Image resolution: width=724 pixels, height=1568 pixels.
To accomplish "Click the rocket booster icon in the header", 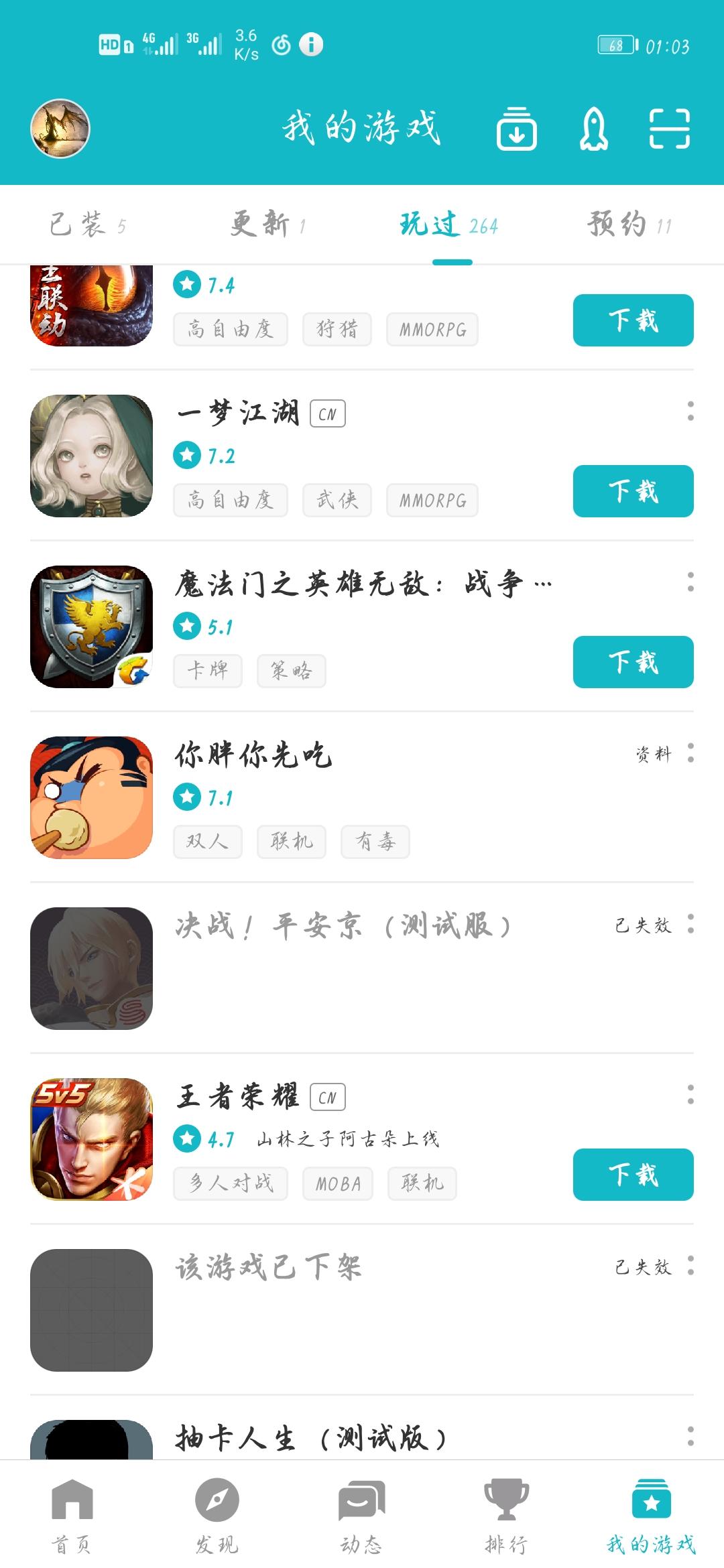I will tap(593, 129).
